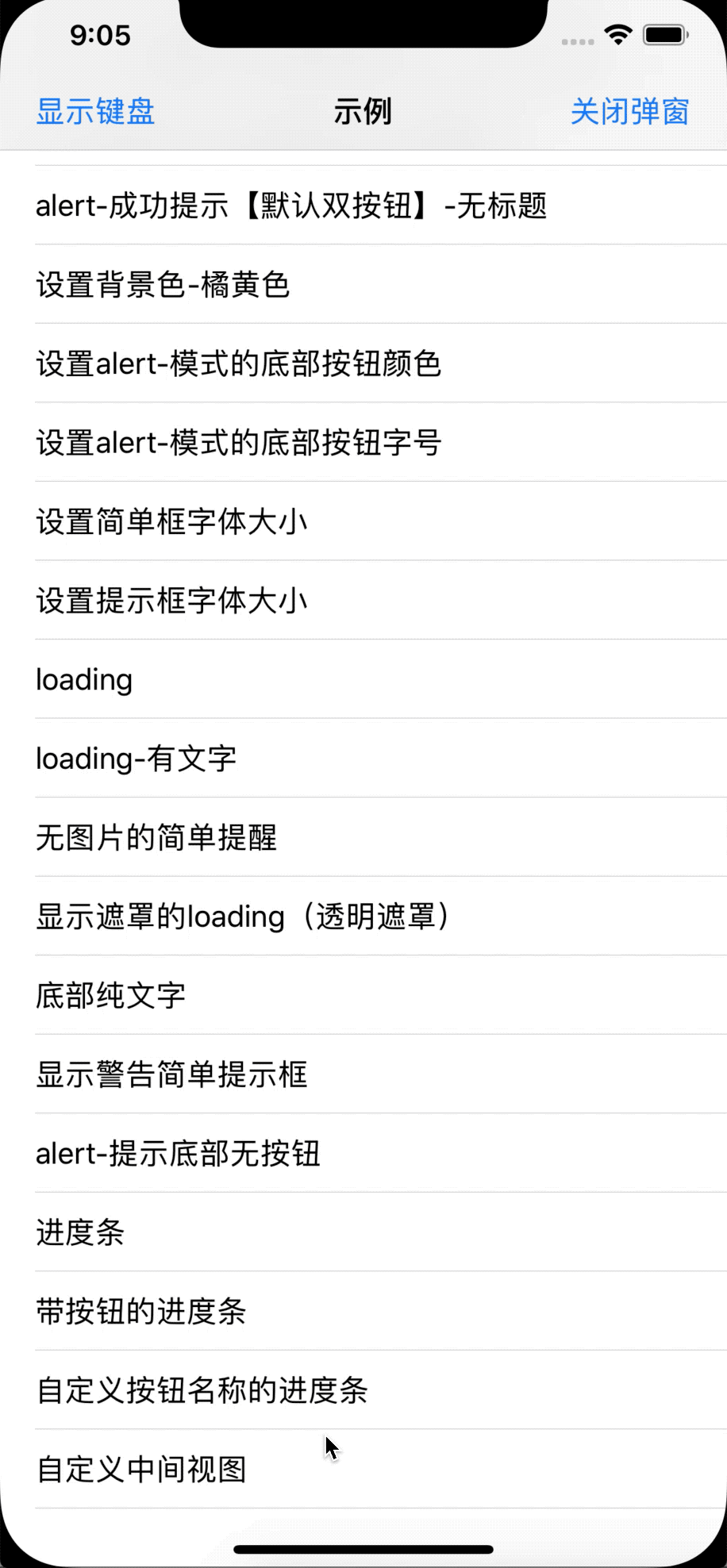Tap 关闭弹窗 in the navigation bar

pos(629,112)
